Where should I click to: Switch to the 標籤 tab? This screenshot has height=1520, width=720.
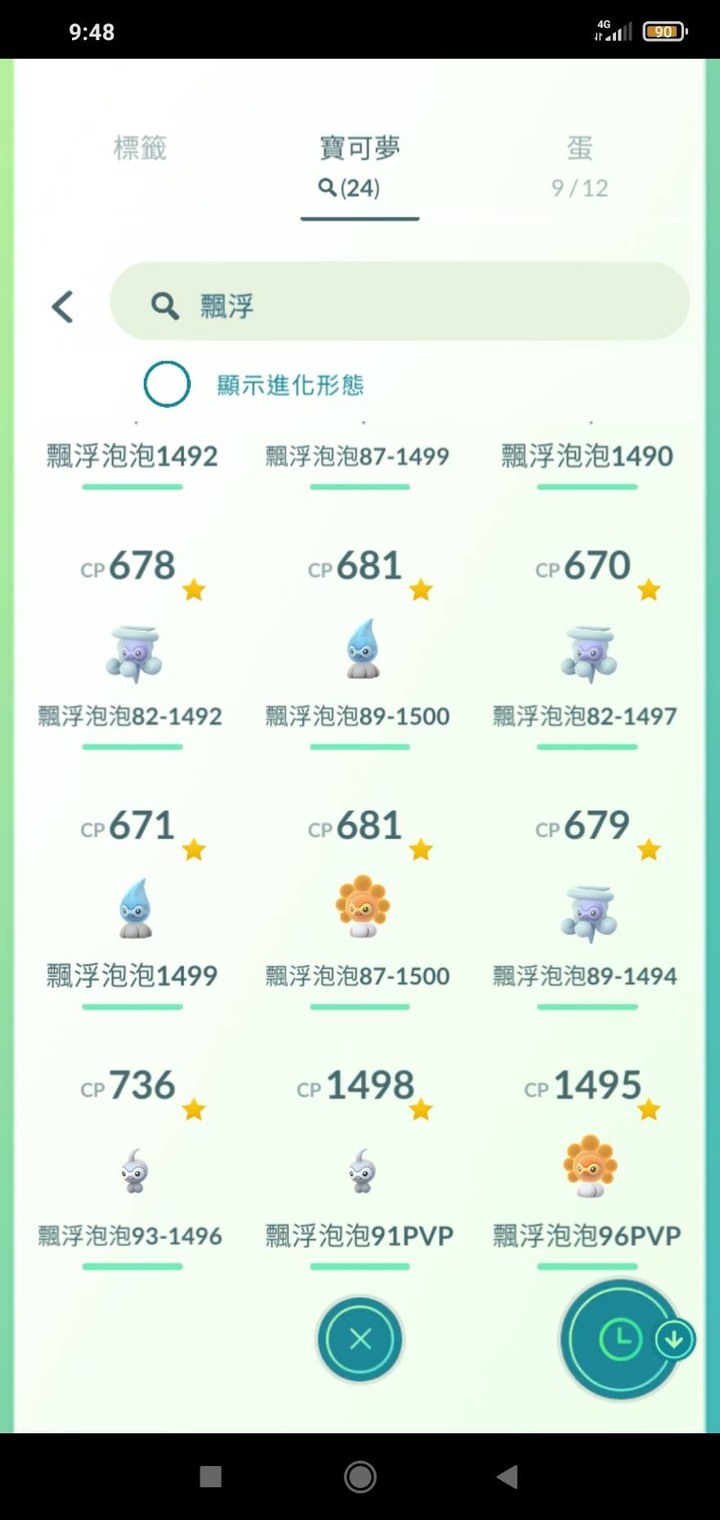(140, 149)
